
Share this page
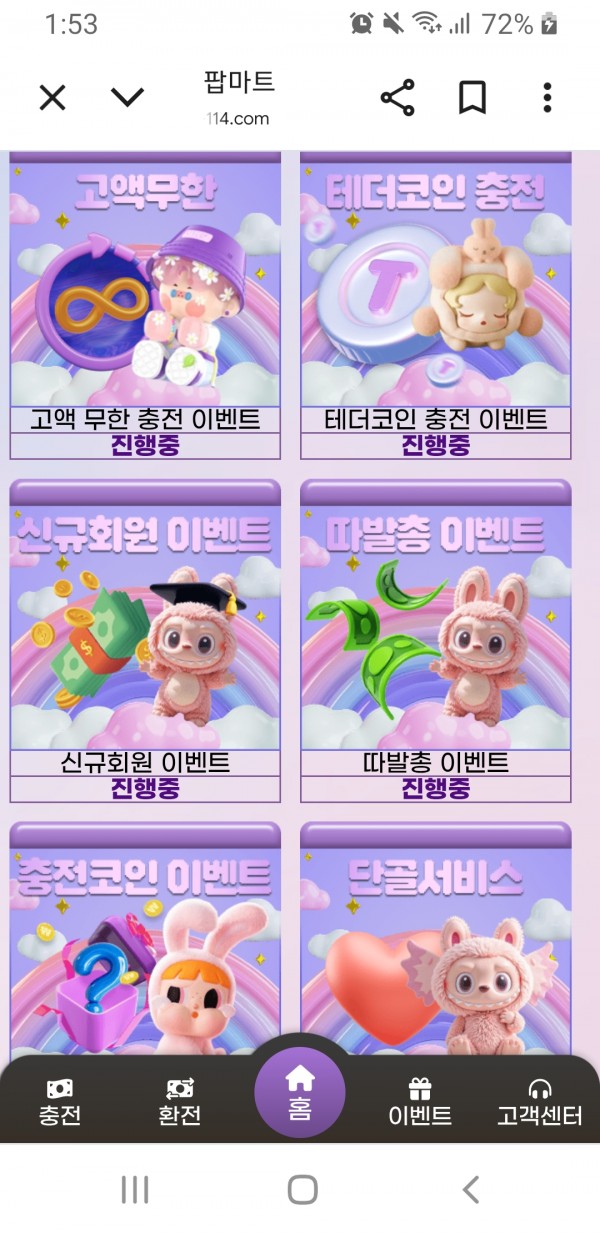[x=397, y=97]
